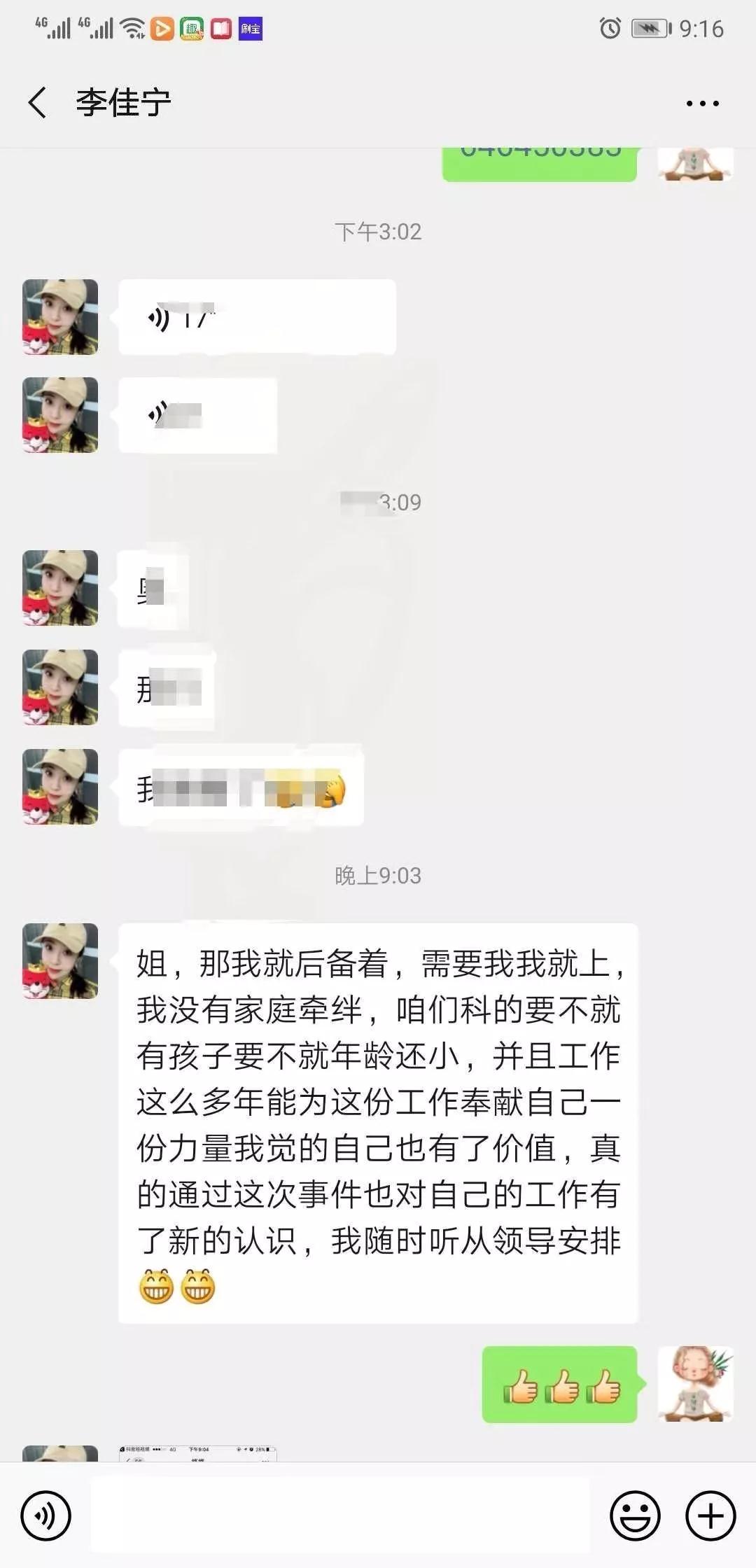This screenshot has height=1568, width=756.
Task: Switch to voice input mode
Action: point(46,1516)
